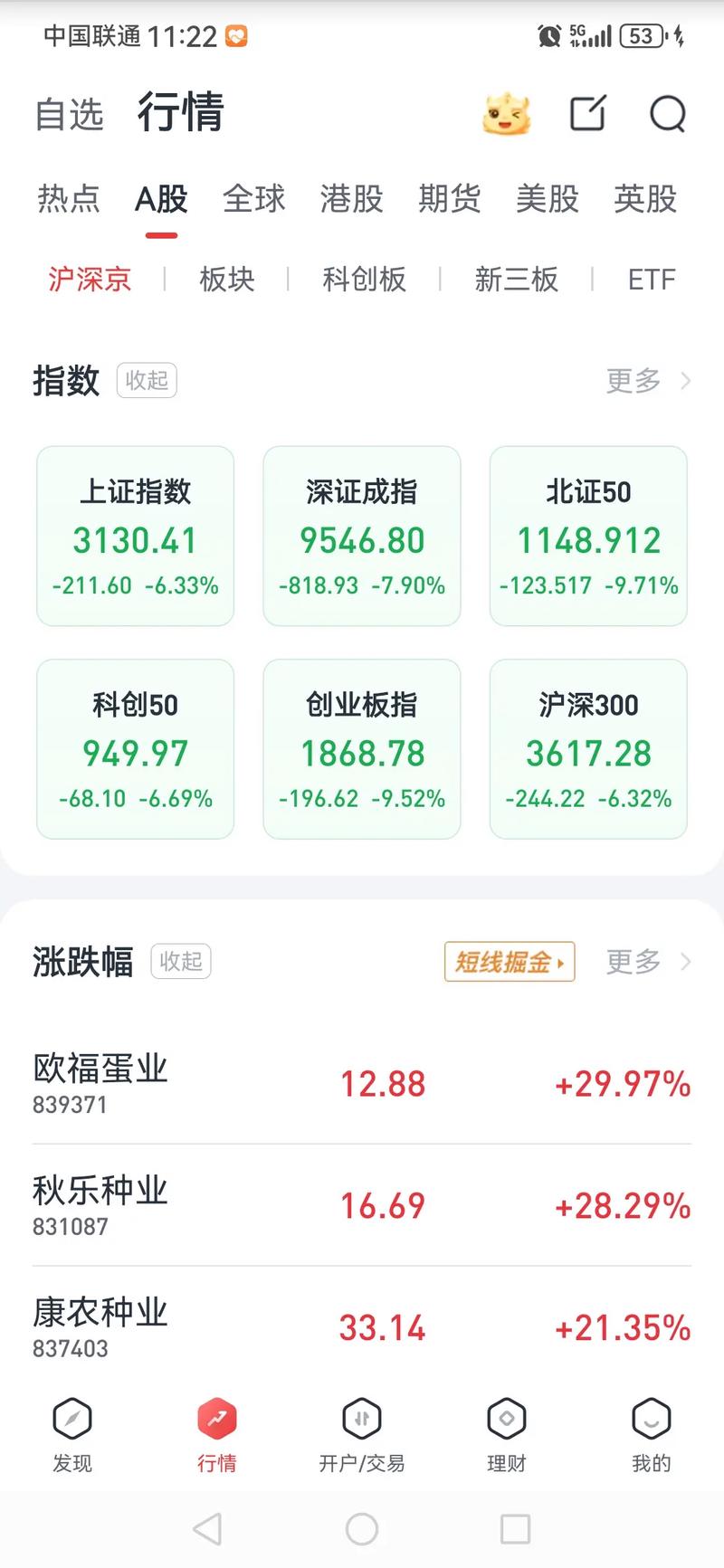This screenshot has width=724, height=1568.
Task: View 更多 indices
Action: pyautogui.click(x=646, y=381)
